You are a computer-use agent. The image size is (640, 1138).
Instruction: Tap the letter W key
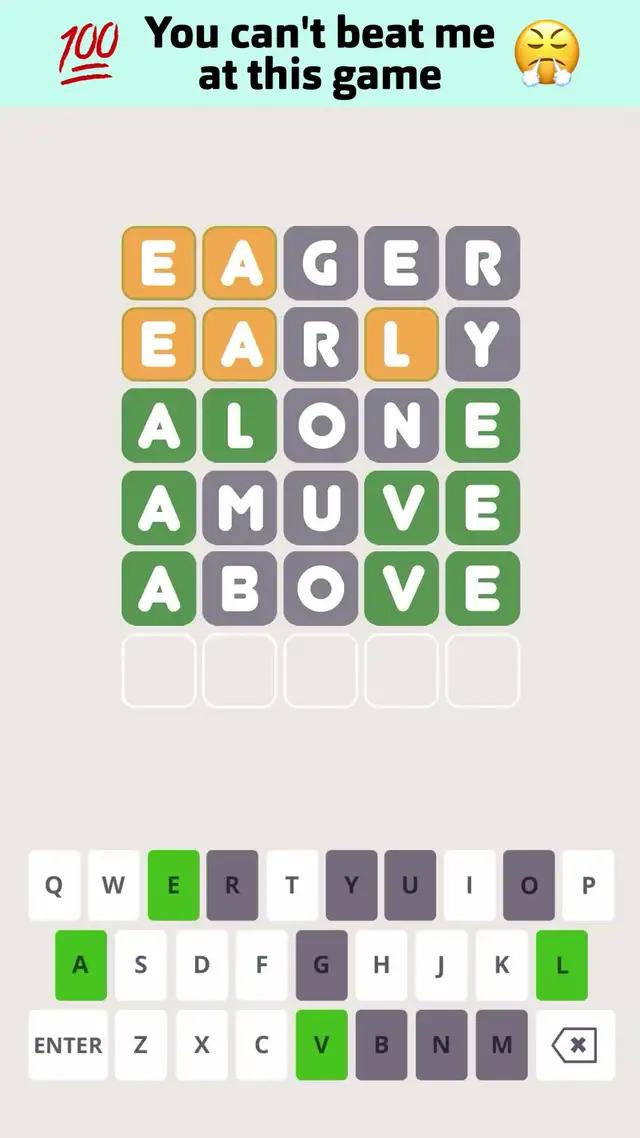click(x=114, y=885)
